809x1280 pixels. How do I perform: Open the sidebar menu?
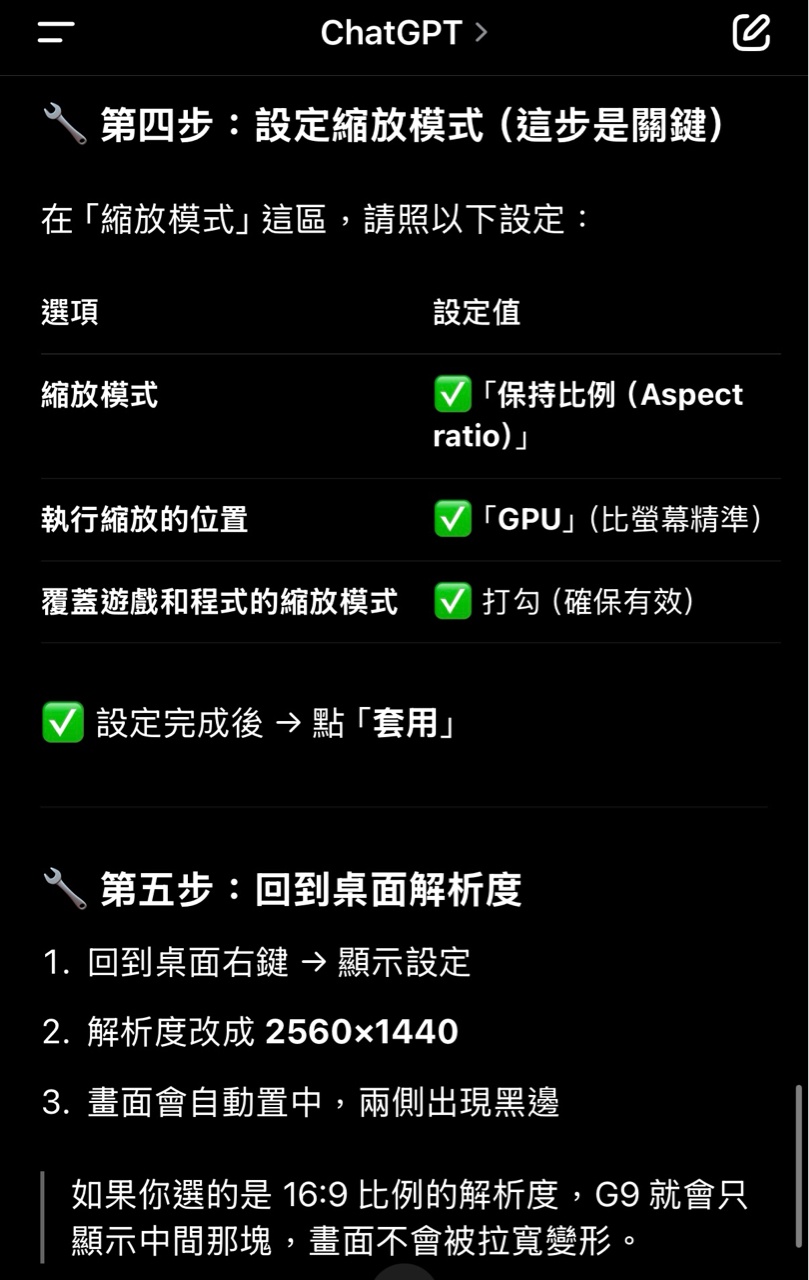(56, 32)
